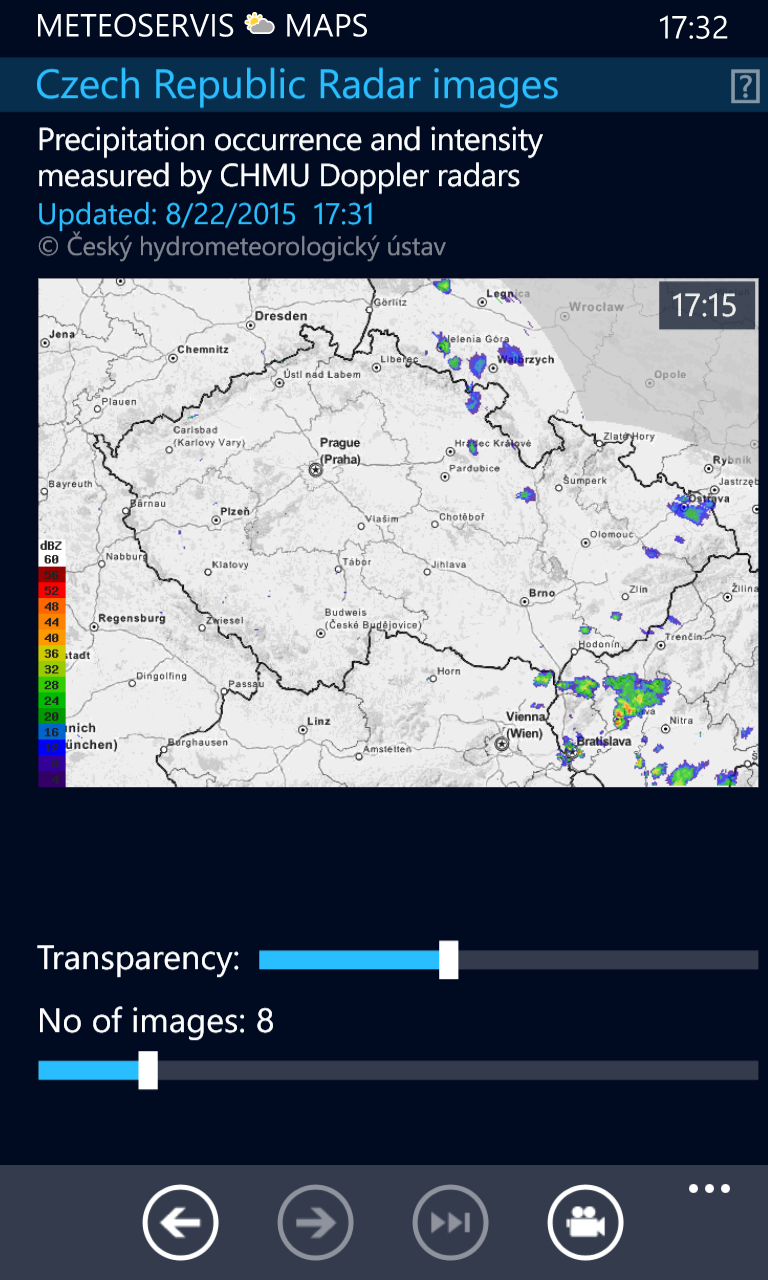The width and height of the screenshot is (768, 1280).
Task: Click the 17:15 timestamp overlay on the map
Action: (707, 306)
